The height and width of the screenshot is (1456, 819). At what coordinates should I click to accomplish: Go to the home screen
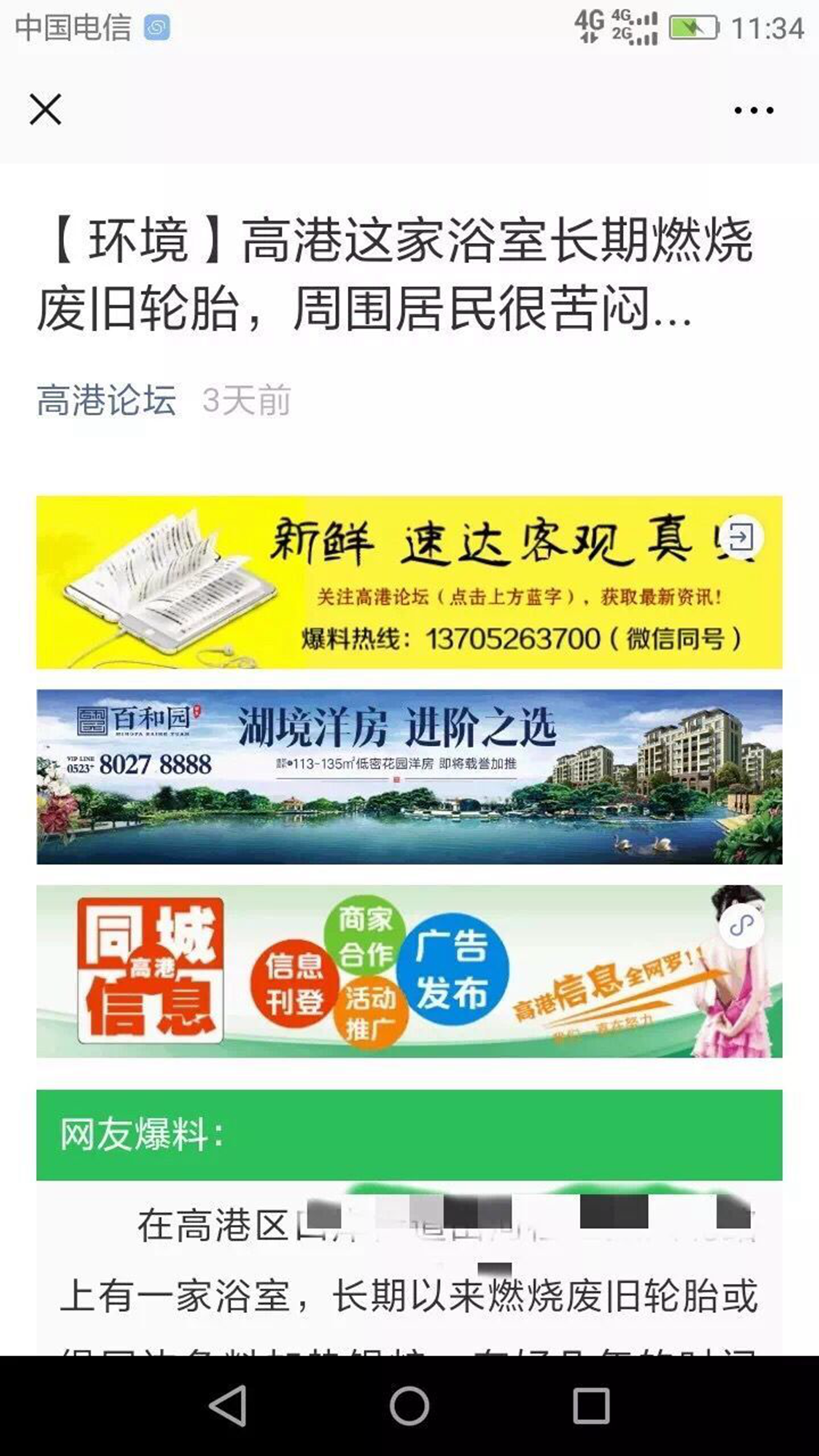pos(409,1406)
